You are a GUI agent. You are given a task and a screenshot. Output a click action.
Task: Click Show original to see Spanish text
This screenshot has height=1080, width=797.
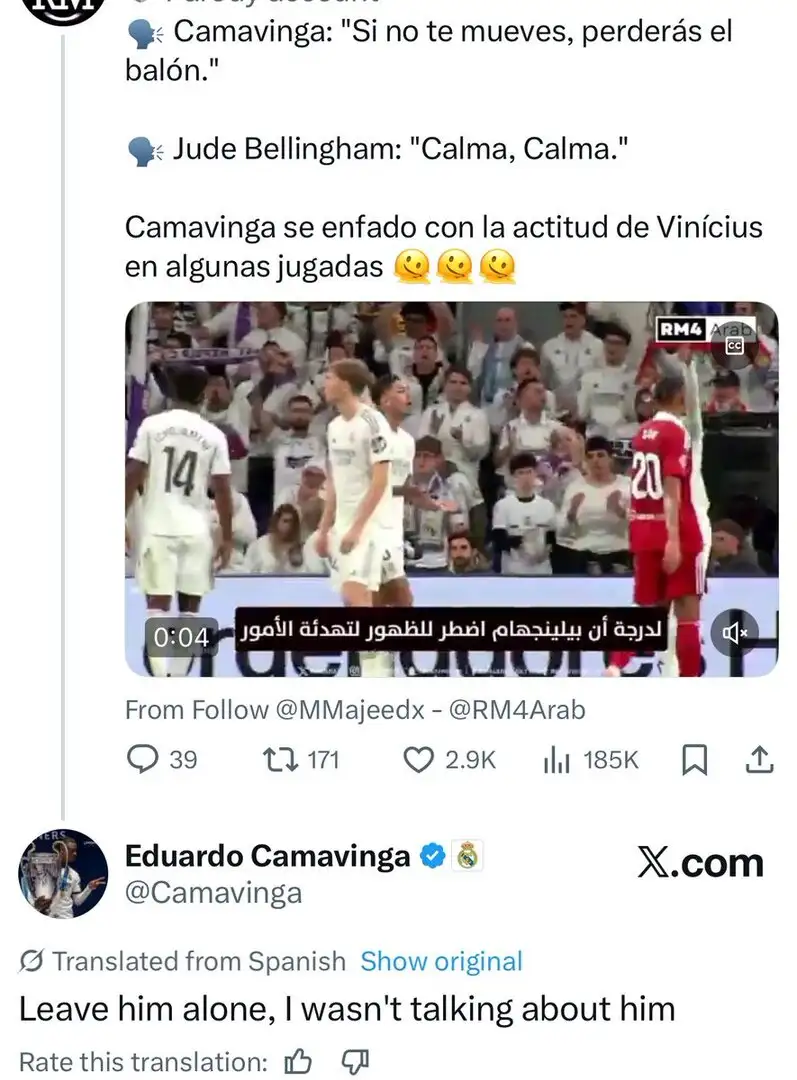click(x=441, y=962)
